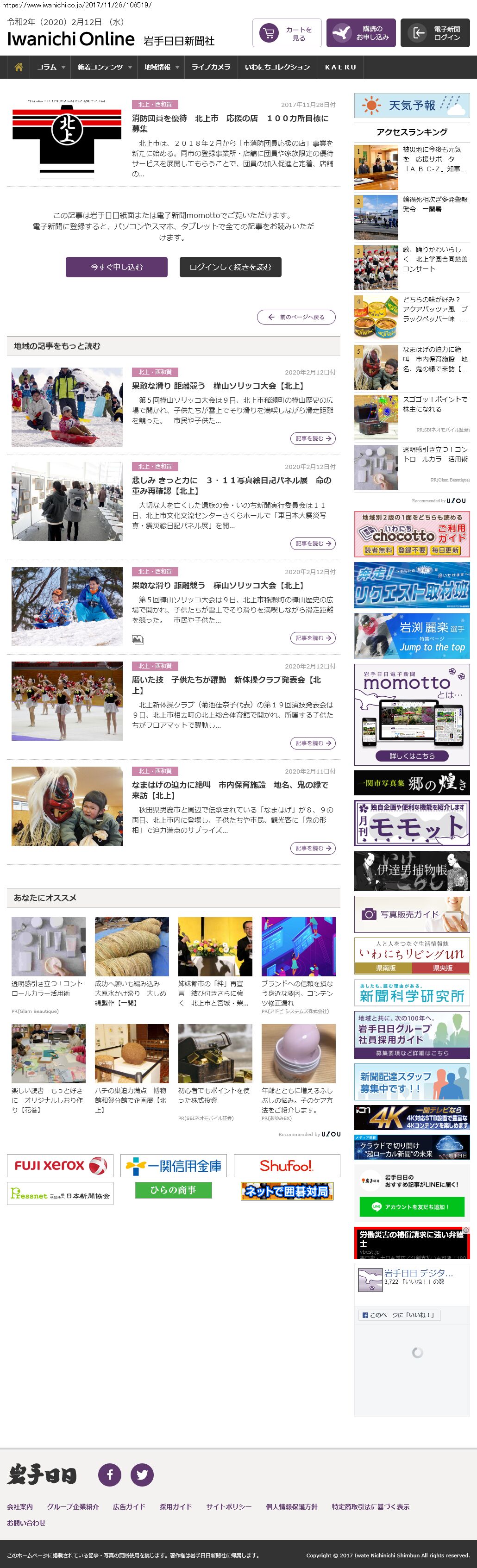Screen dimensions: 477x1568
Task: Open the momotto 詳しくはこちら banner
Action: click(412, 756)
